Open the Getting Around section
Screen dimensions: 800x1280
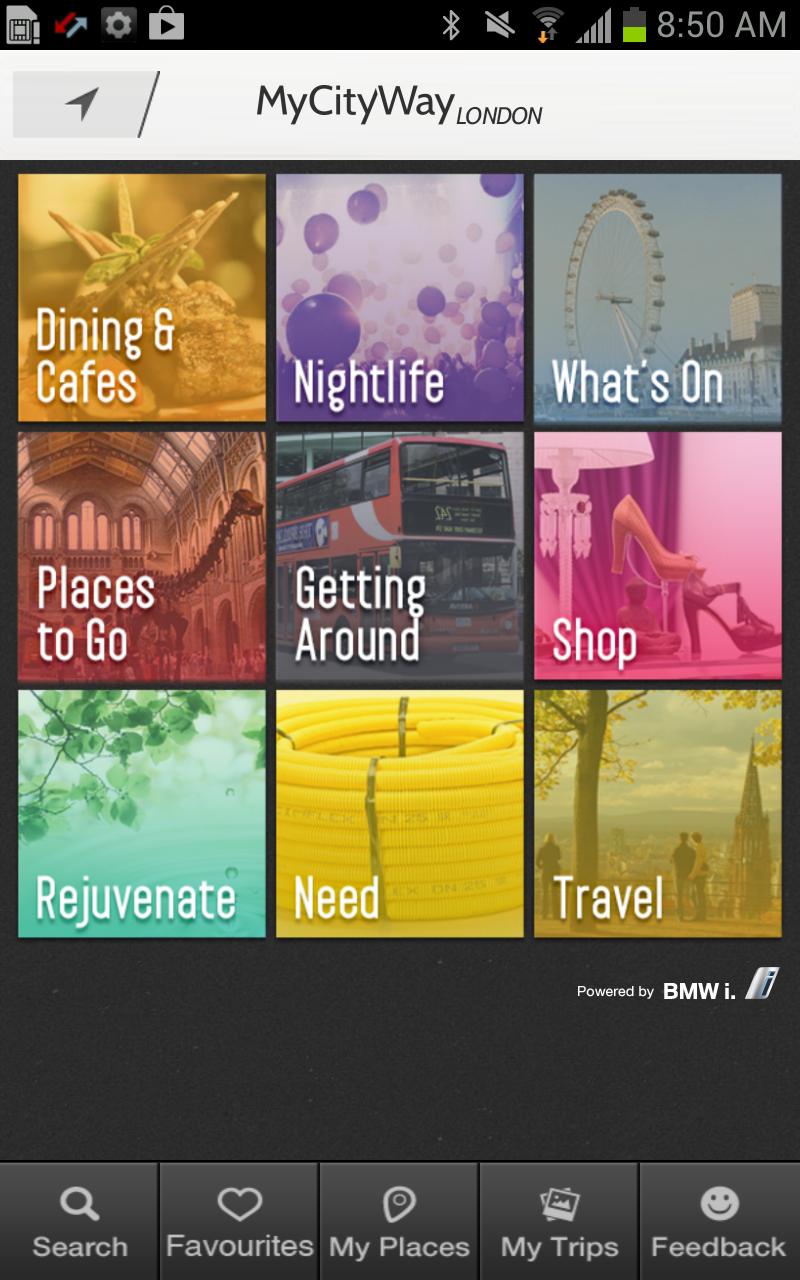tap(400, 556)
